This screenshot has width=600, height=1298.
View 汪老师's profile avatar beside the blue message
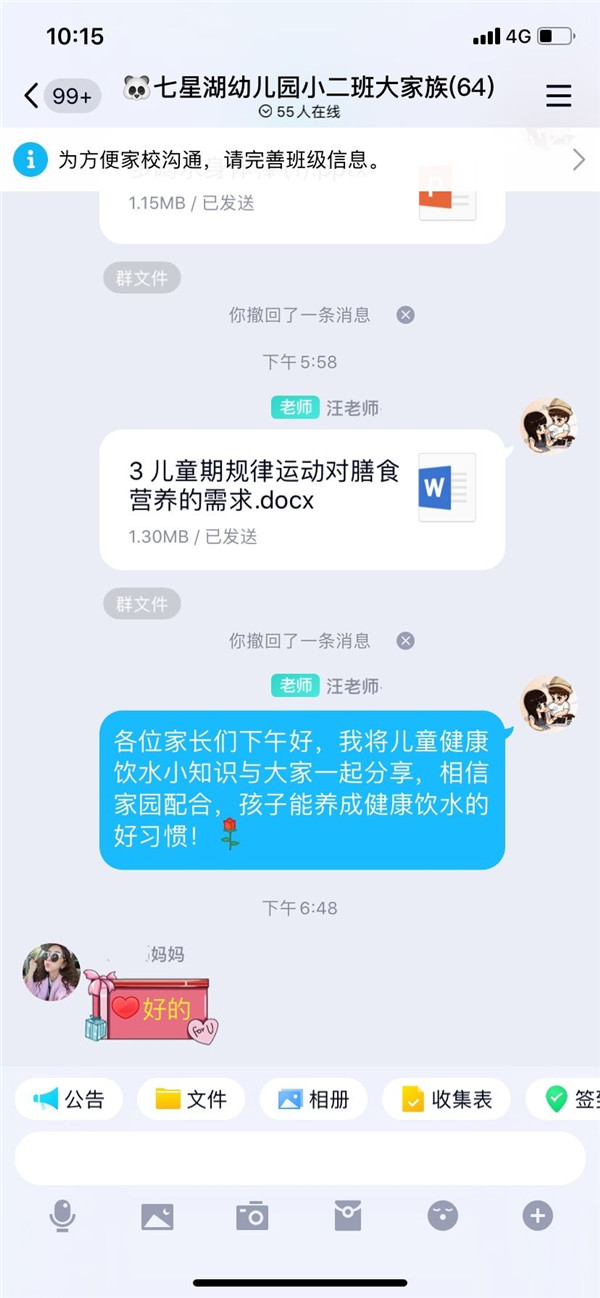point(549,703)
